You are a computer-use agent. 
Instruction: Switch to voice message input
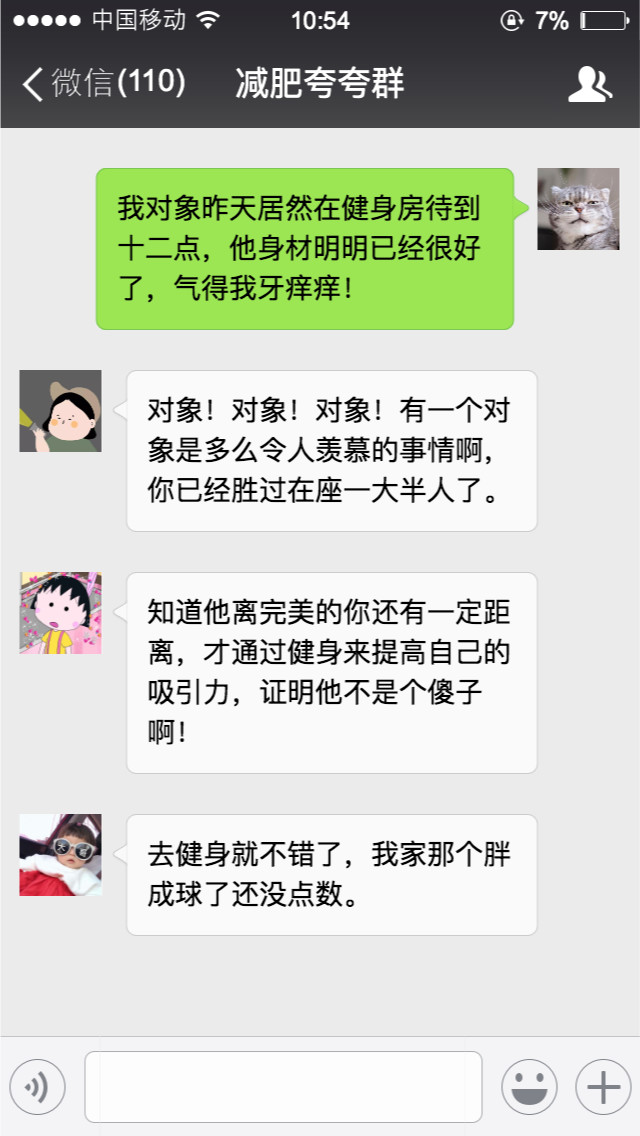[x=37, y=1087]
